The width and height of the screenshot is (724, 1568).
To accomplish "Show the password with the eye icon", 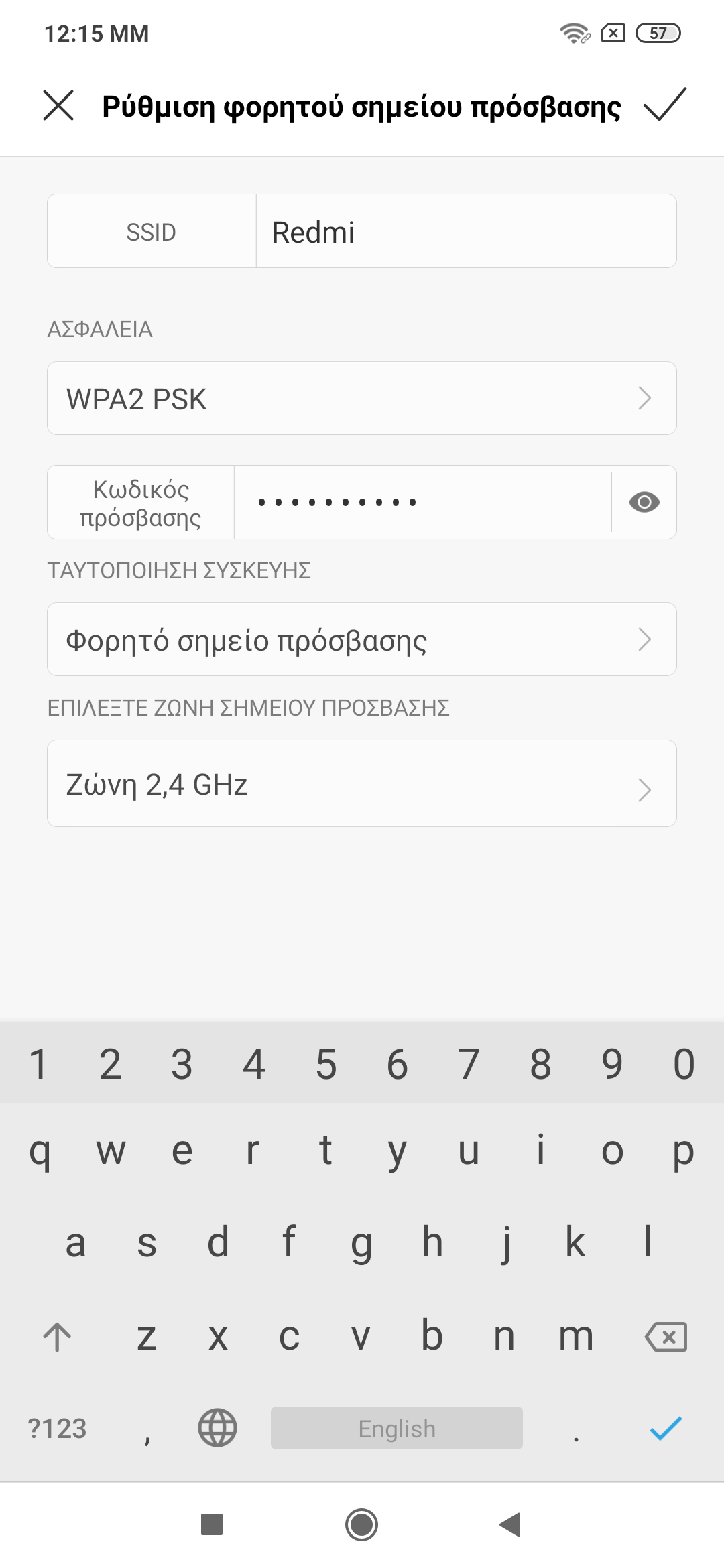I will 644,503.
